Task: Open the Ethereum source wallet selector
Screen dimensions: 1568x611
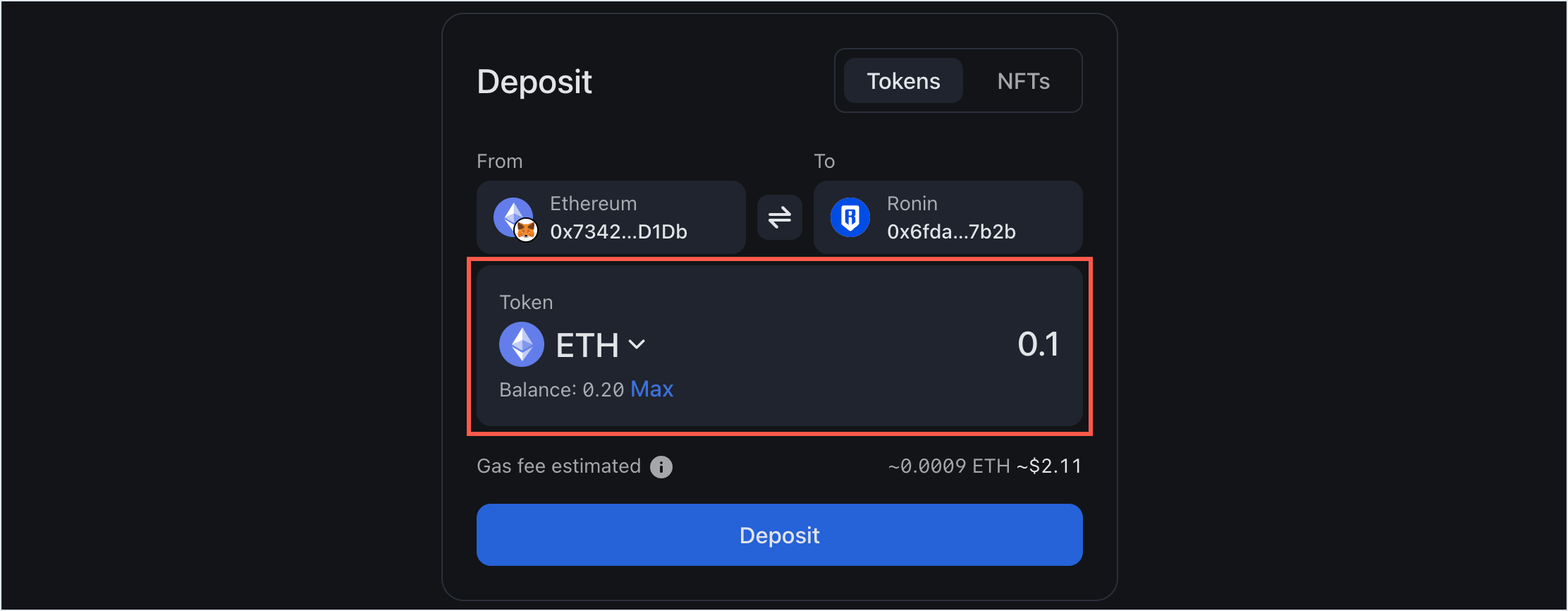Action: click(x=611, y=217)
